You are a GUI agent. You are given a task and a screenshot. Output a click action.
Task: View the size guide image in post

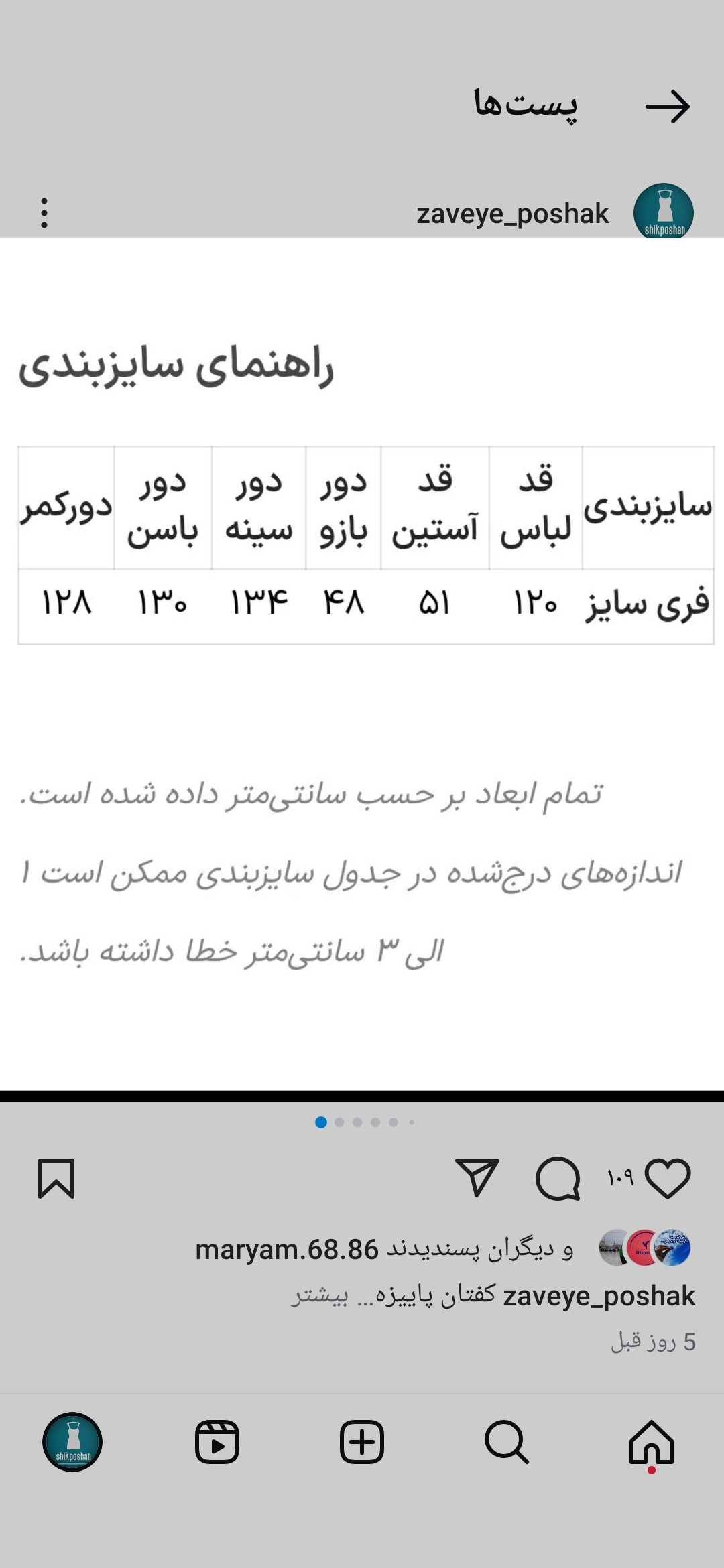click(362, 664)
